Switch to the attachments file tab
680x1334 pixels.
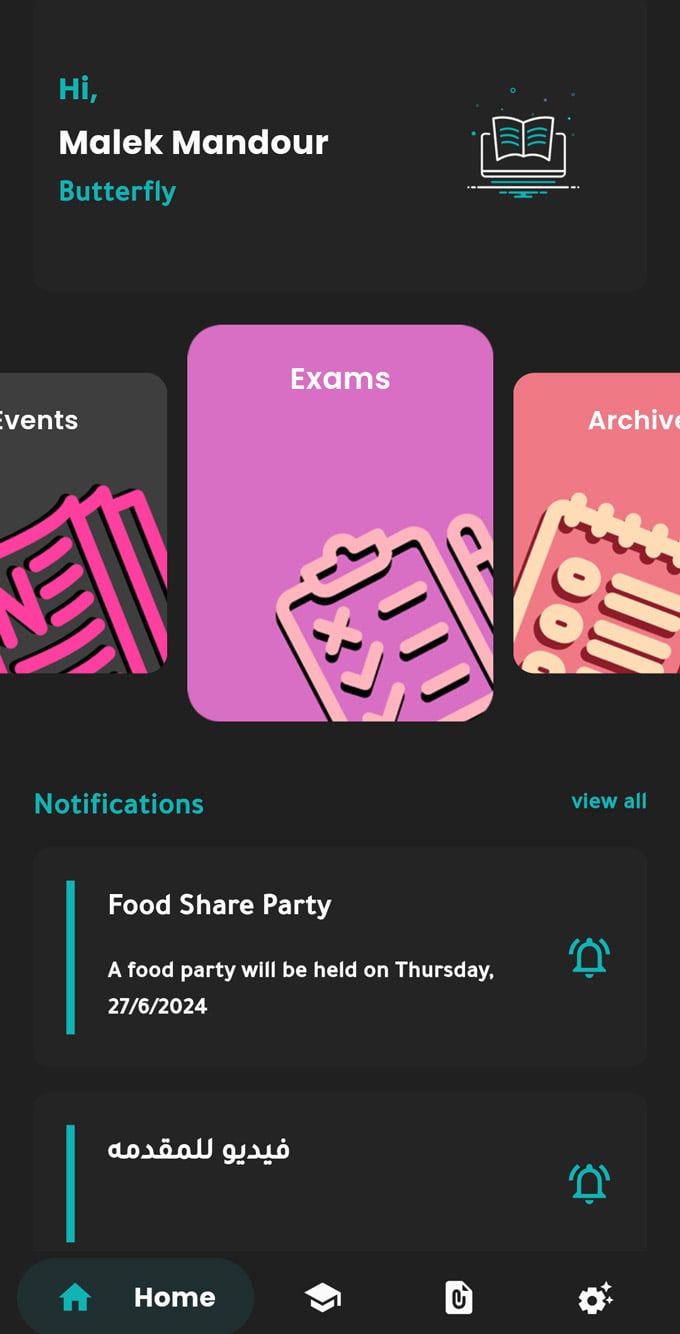pyautogui.click(x=458, y=1298)
